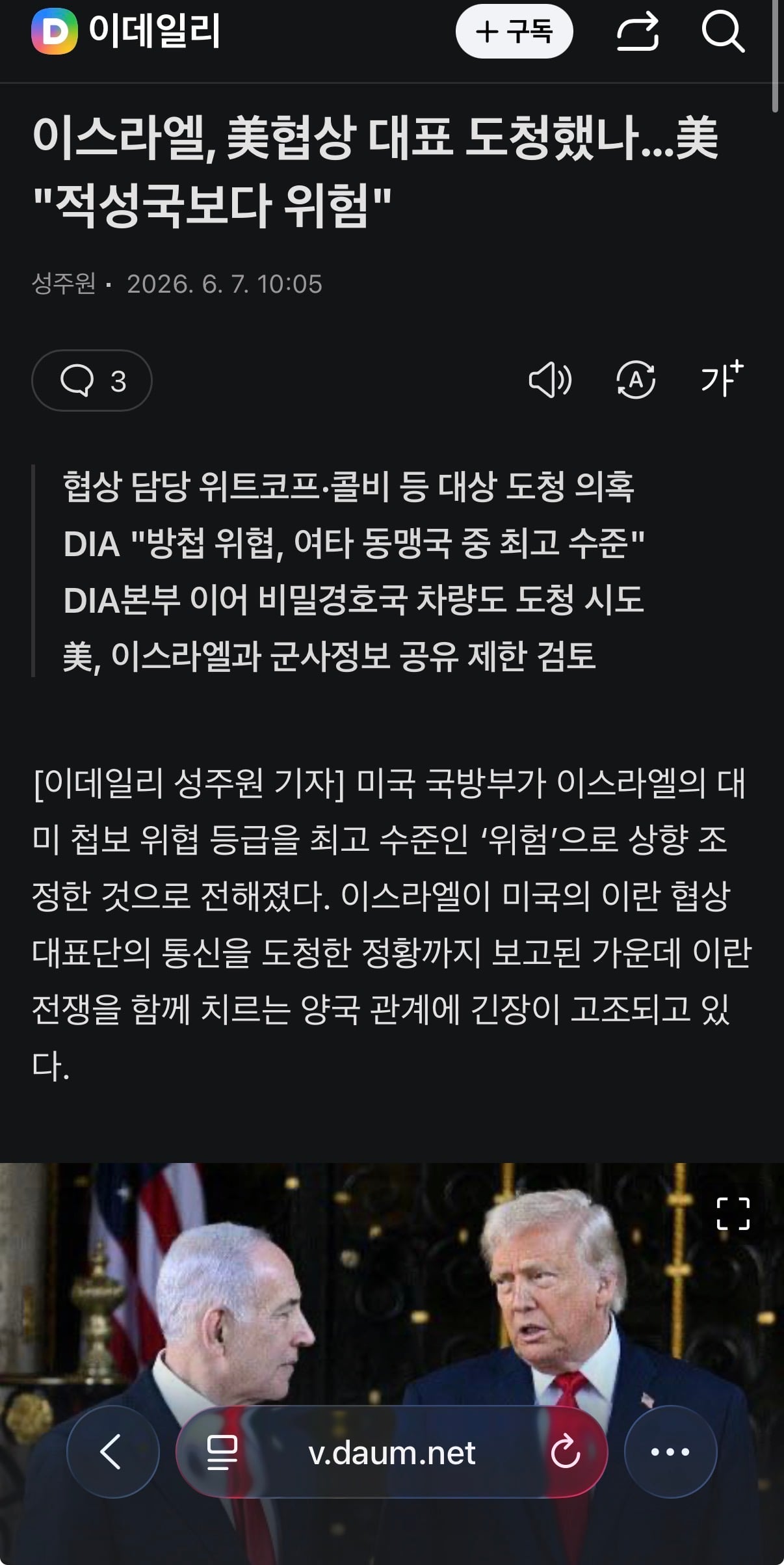Open the search magnifier
Viewport: 784px width, 1565px height.
(x=723, y=31)
